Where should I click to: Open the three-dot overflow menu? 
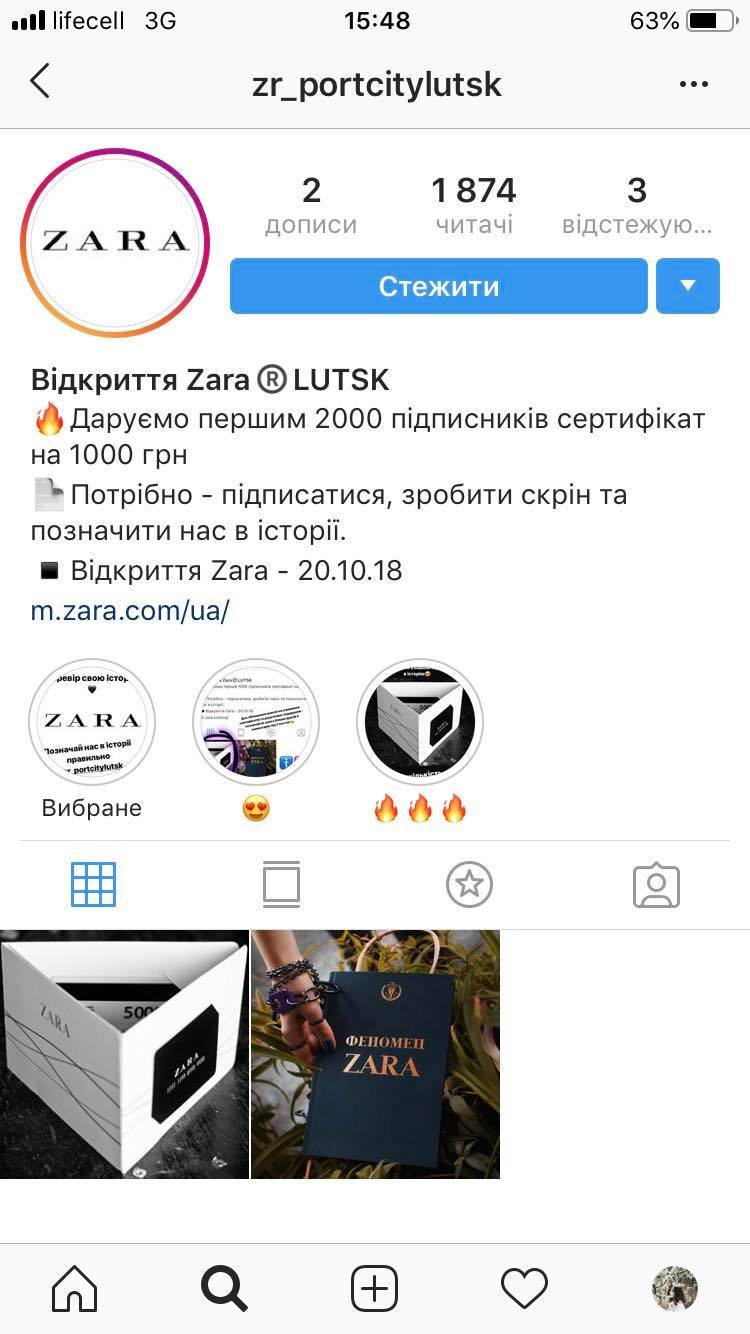pyautogui.click(x=693, y=84)
